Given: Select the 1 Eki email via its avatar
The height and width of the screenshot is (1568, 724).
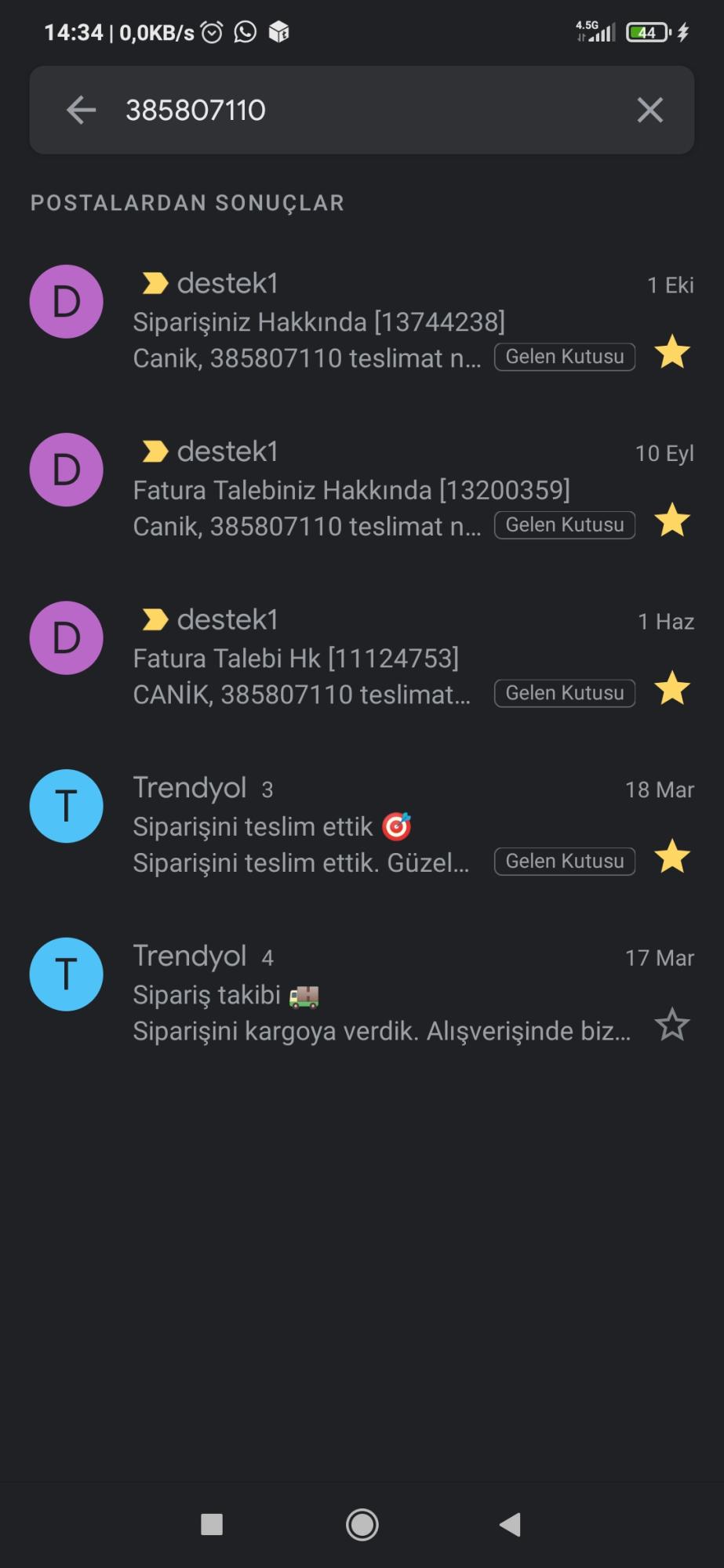Looking at the screenshot, I should coord(66,302).
